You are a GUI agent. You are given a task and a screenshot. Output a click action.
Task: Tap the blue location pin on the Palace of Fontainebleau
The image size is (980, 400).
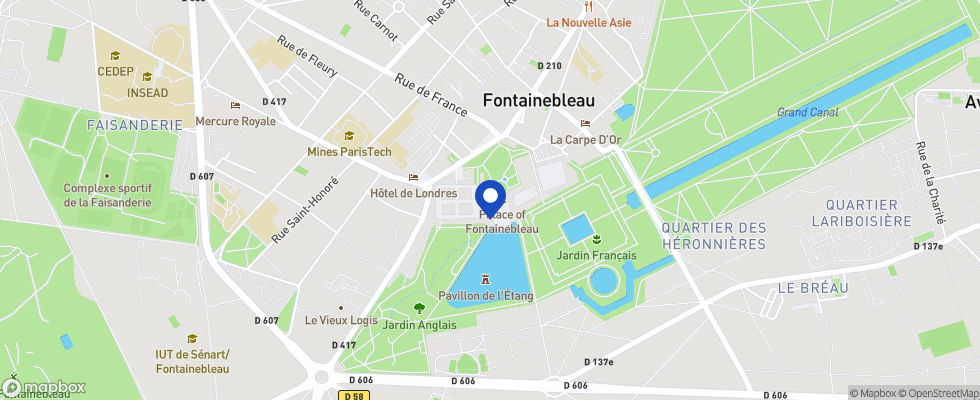click(490, 194)
